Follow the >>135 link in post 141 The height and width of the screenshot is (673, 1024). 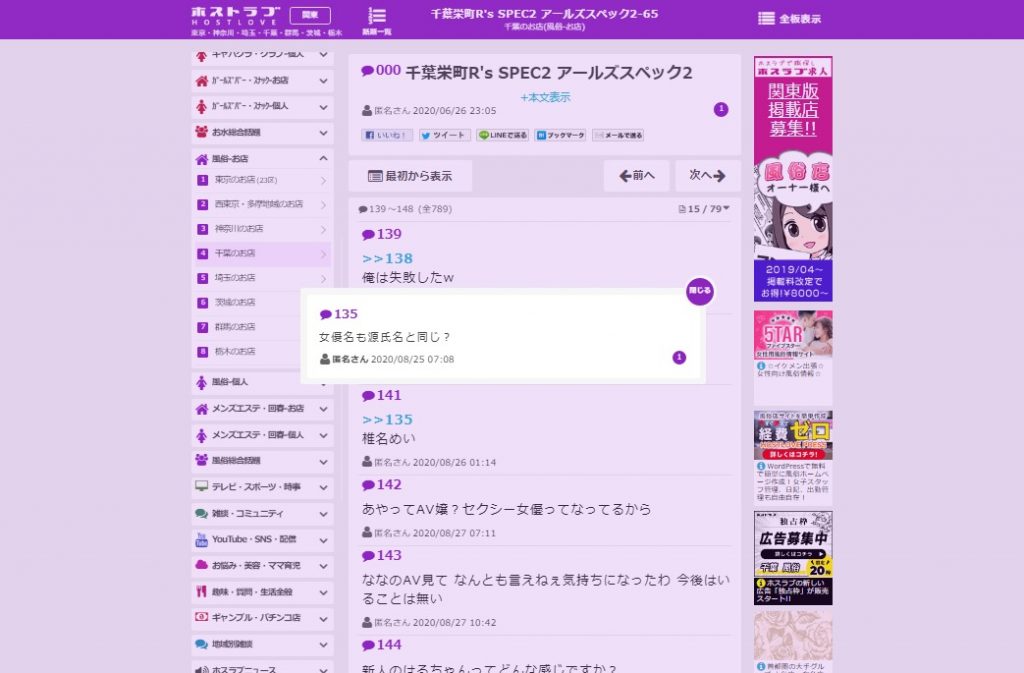click(387, 419)
